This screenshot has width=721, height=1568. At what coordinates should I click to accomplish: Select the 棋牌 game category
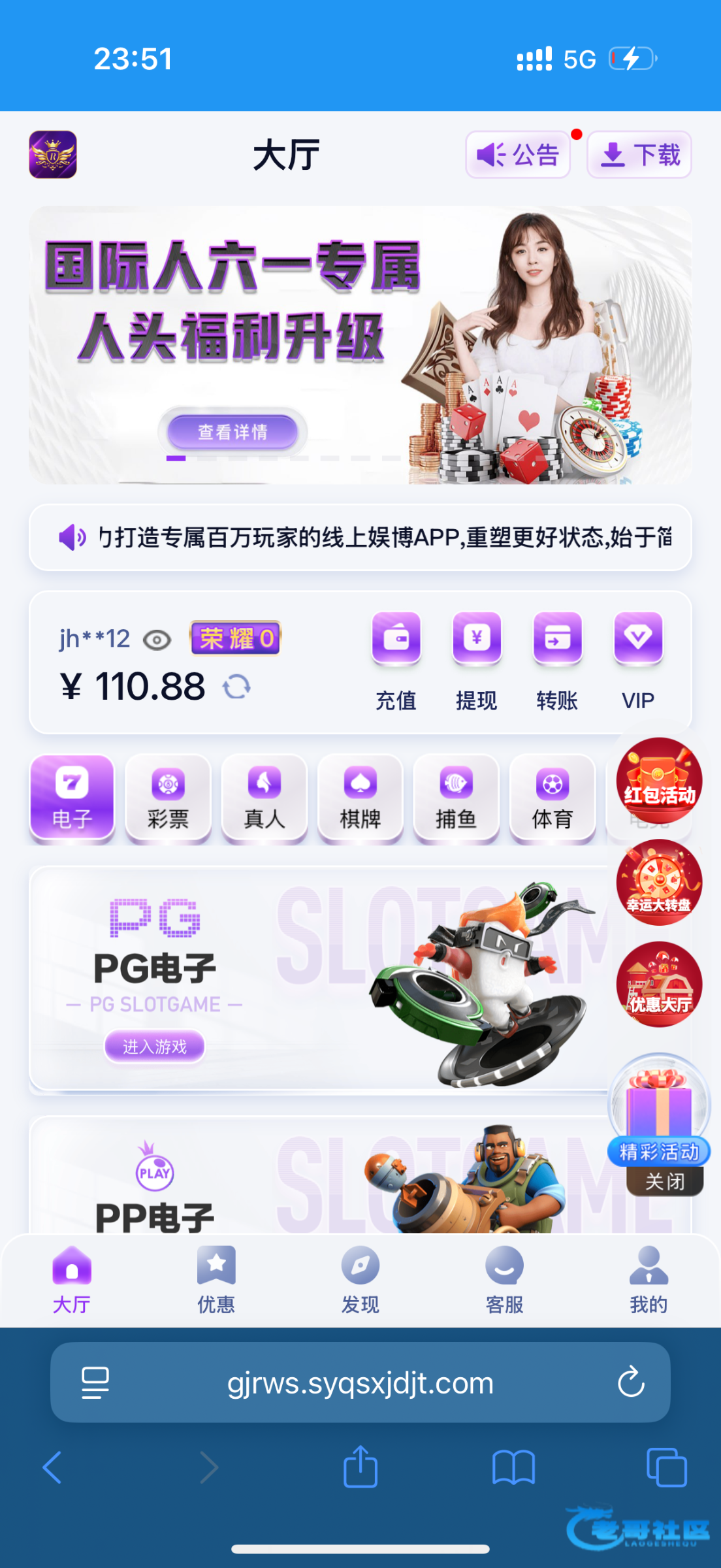(x=360, y=797)
